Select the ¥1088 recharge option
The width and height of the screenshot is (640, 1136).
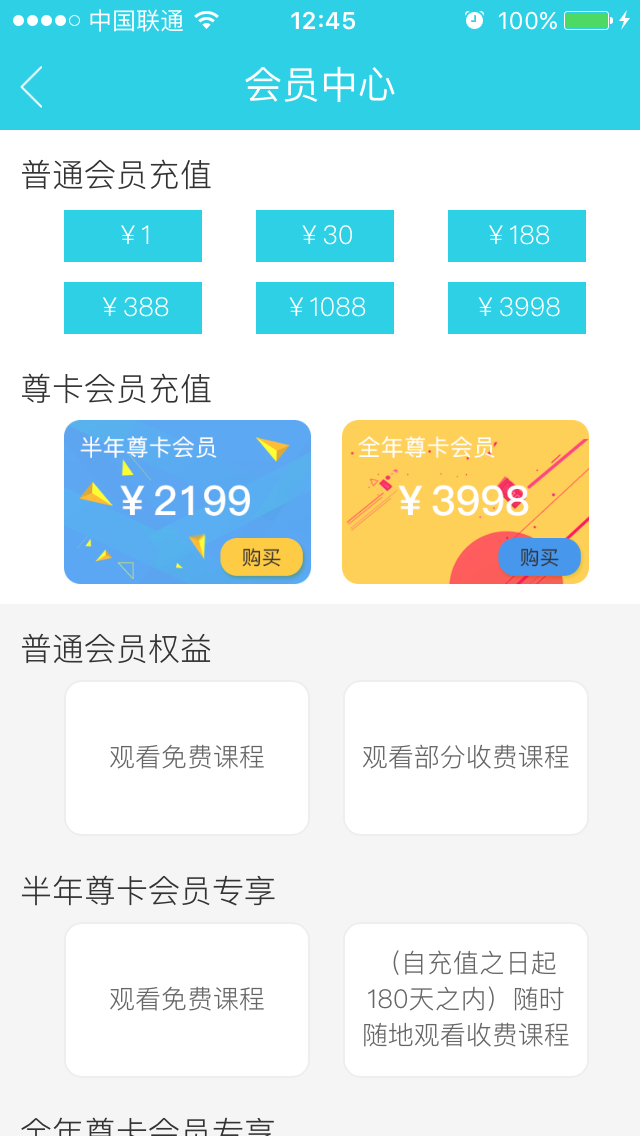(325, 308)
